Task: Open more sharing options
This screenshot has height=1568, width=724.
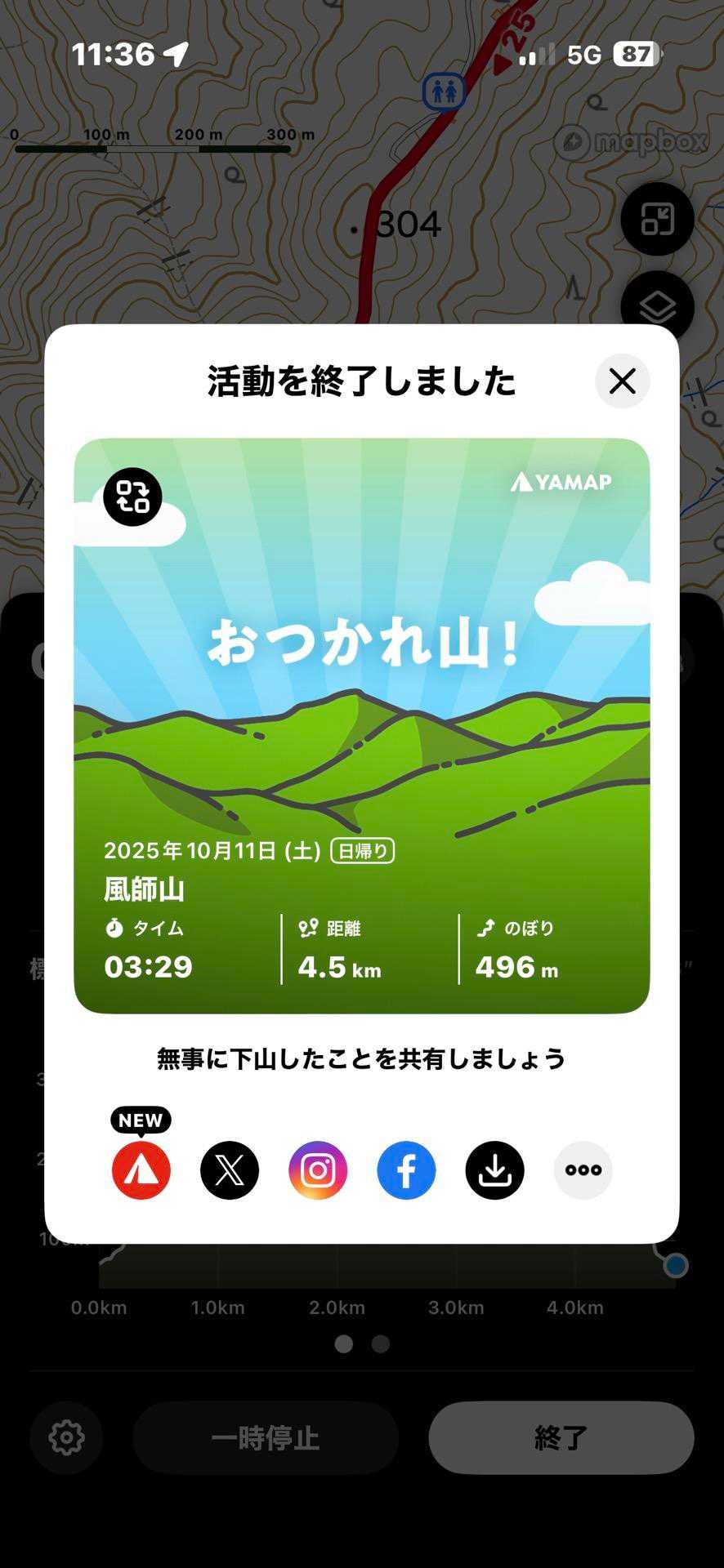Action: click(583, 1169)
